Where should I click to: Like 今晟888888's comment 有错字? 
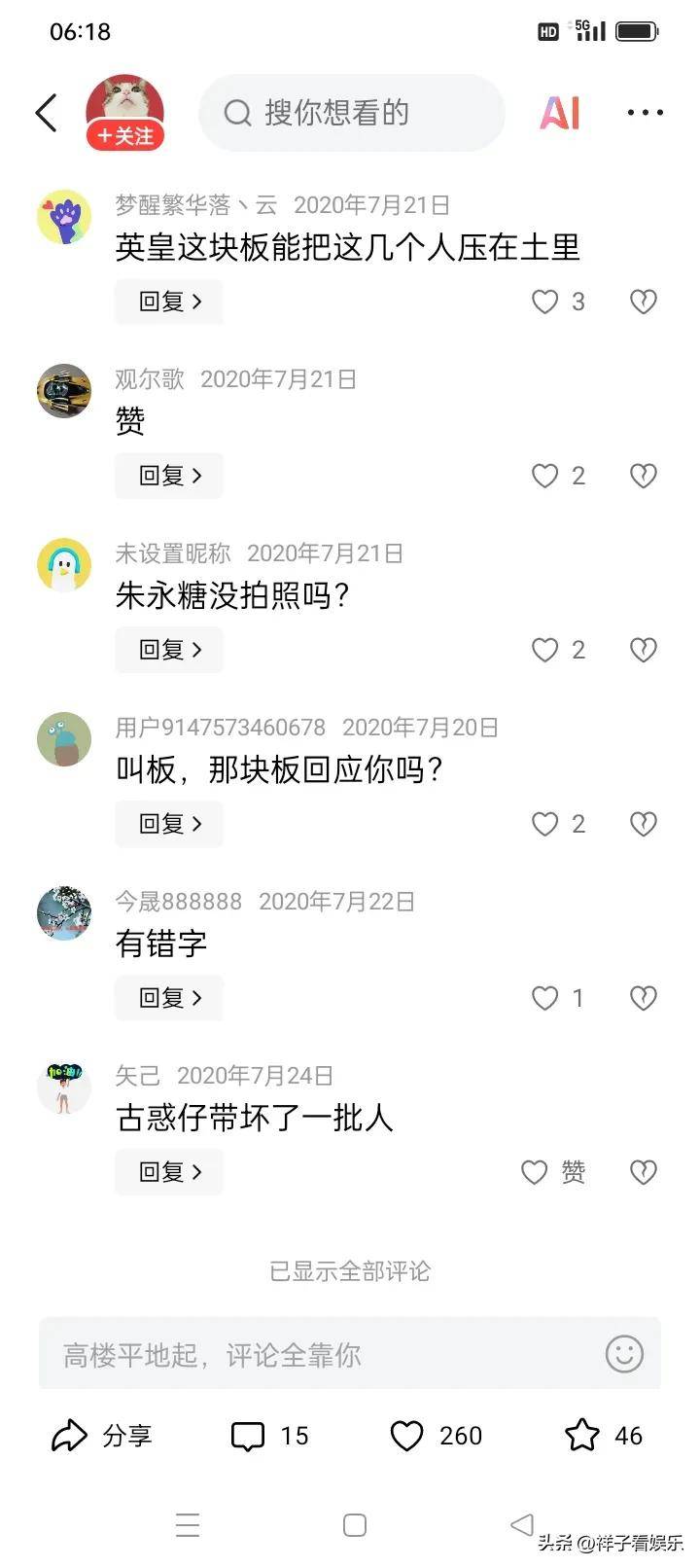tap(545, 998)
